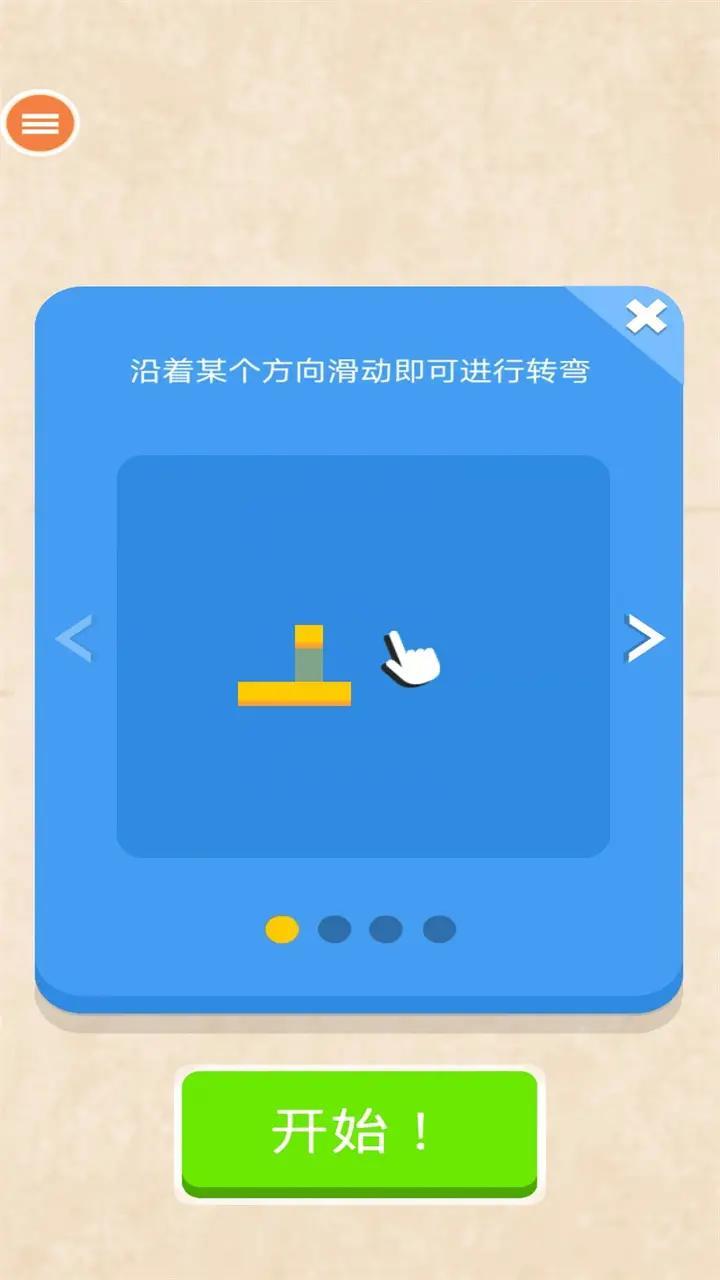Go to the next tutorial page
Viewport: 720px width, 1280px height.
pyautogui.click(x=644, y=638)
